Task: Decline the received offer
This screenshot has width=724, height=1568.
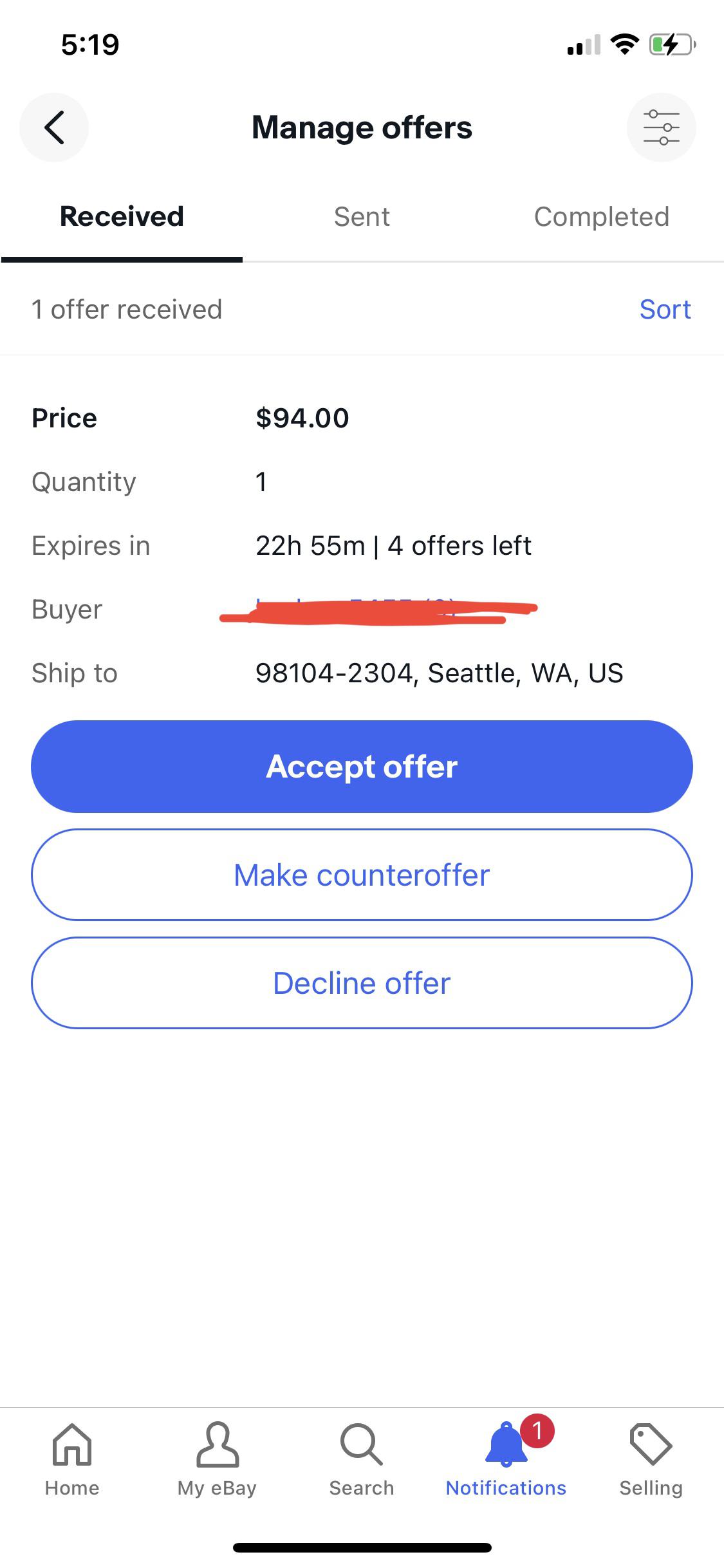Action: 362,982
